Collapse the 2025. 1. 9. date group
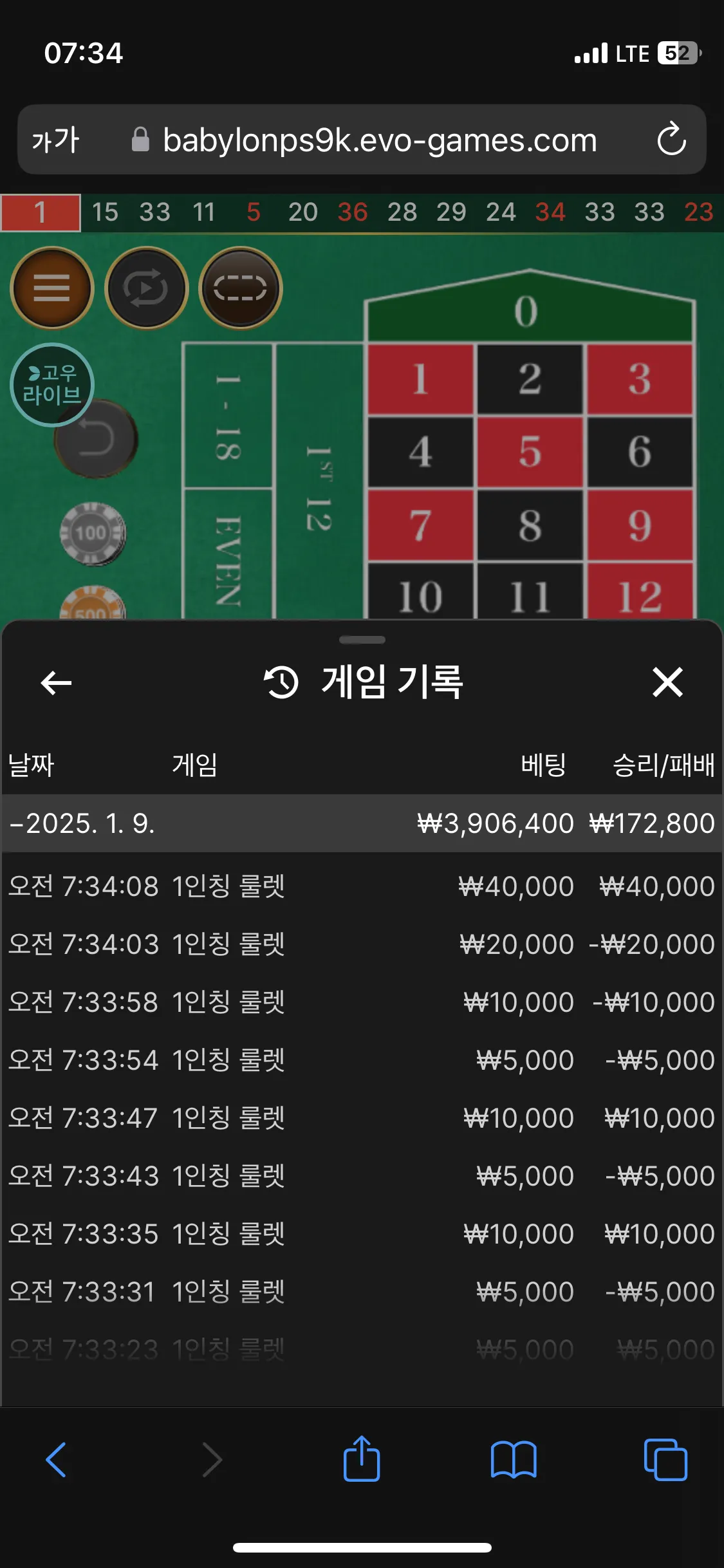The image size is (724, 1568). pos(82,823)
